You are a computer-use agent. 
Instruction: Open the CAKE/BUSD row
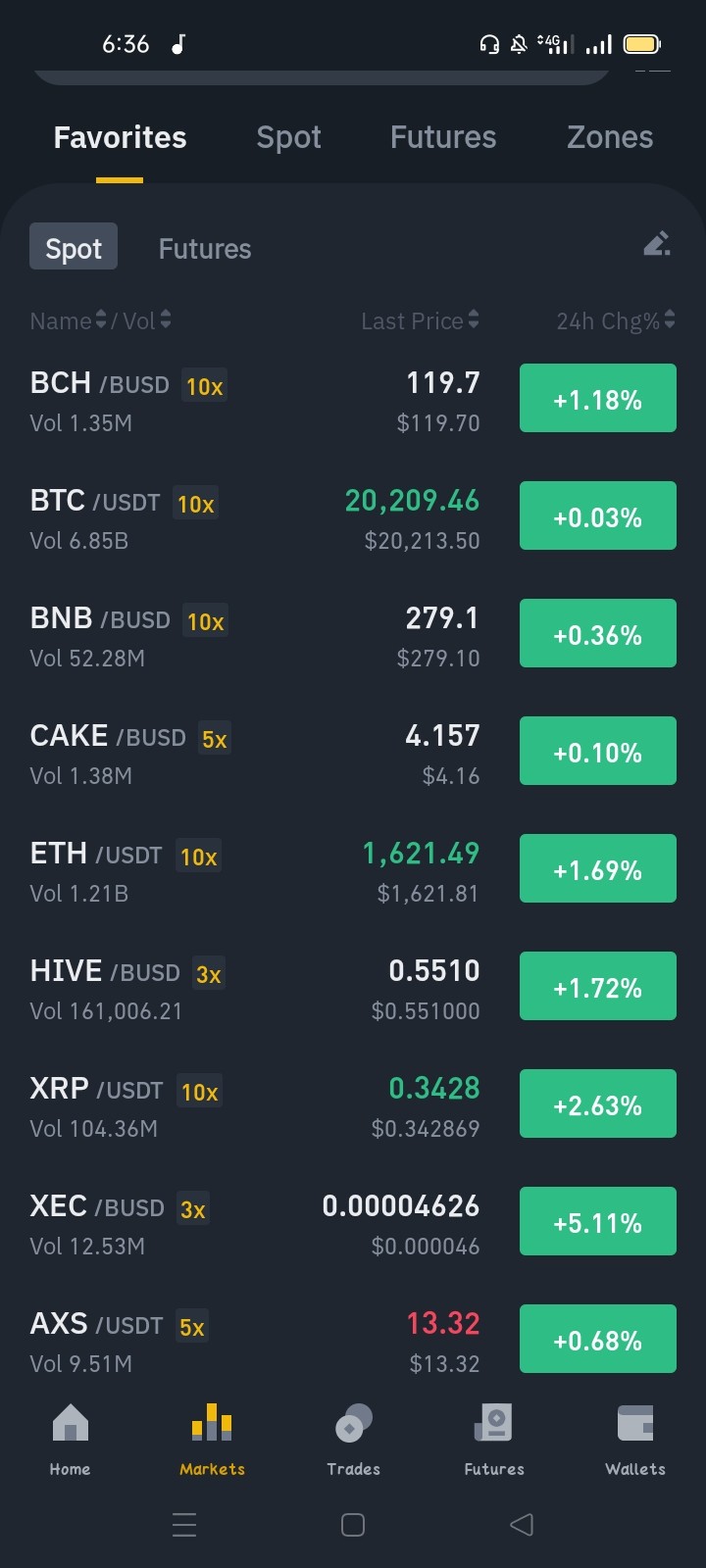tap(353, 753)
